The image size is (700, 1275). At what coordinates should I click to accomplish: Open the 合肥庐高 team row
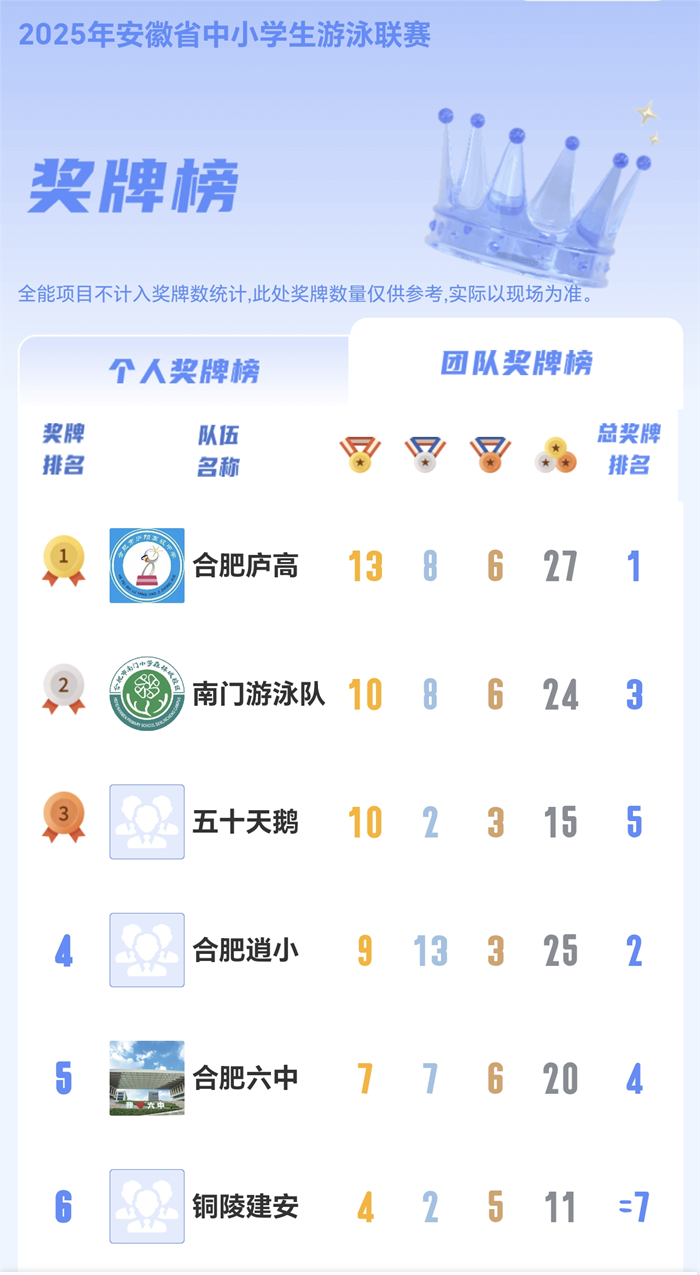(245, 566)
